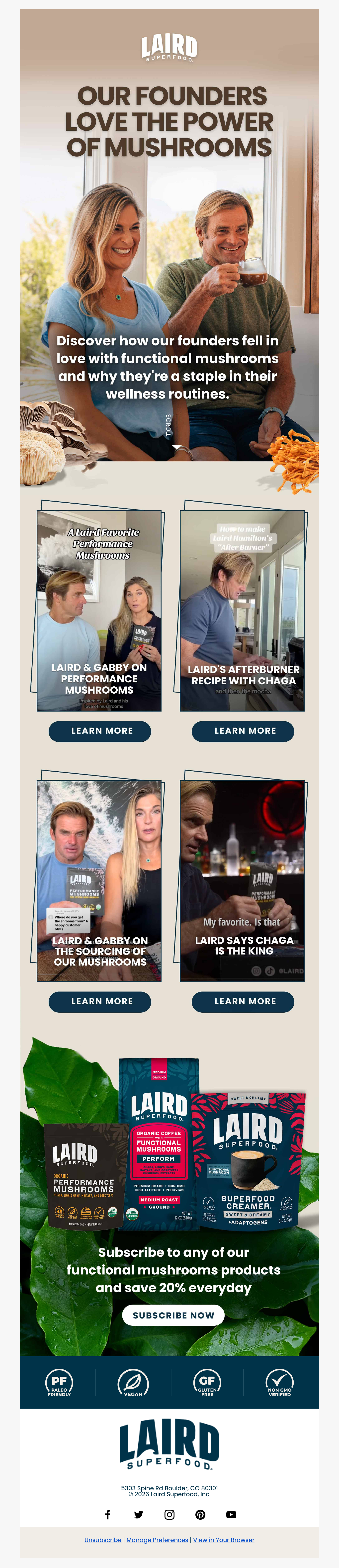Tap the Unsubscribe link
This screenshot has width=339, height=1568.
103,1540
